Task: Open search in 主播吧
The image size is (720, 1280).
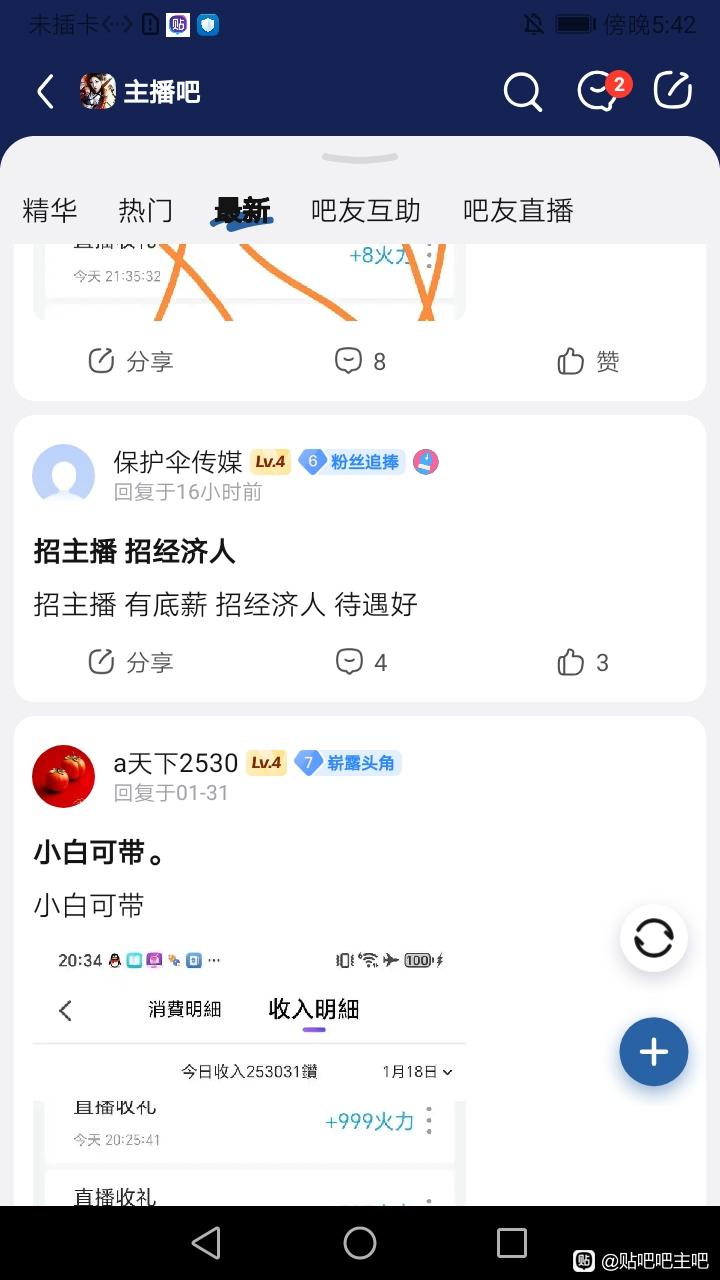Action: [x=522, y=92]
